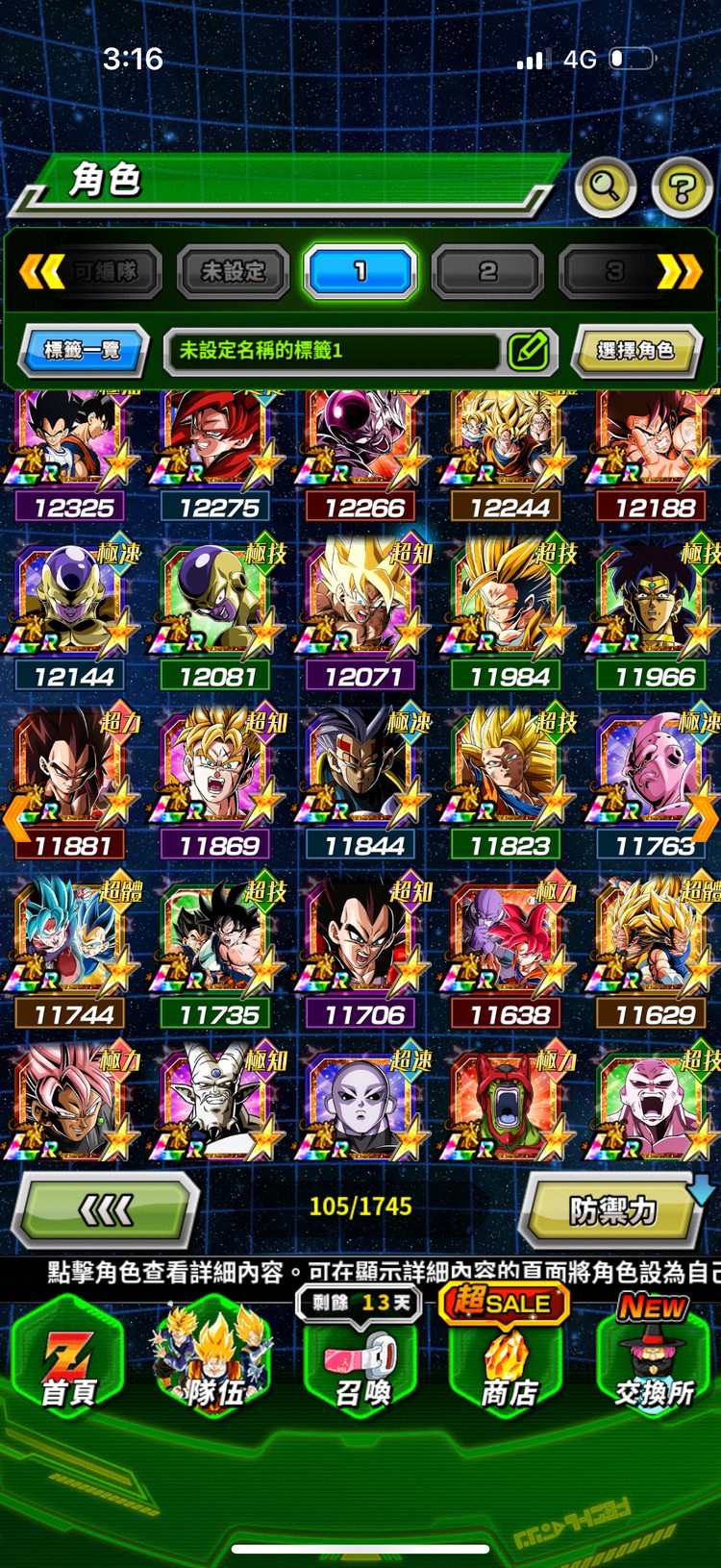Viewport: 721px width, 1568px height.
Task: Open the question mark help icon
Action: (682, 187)
